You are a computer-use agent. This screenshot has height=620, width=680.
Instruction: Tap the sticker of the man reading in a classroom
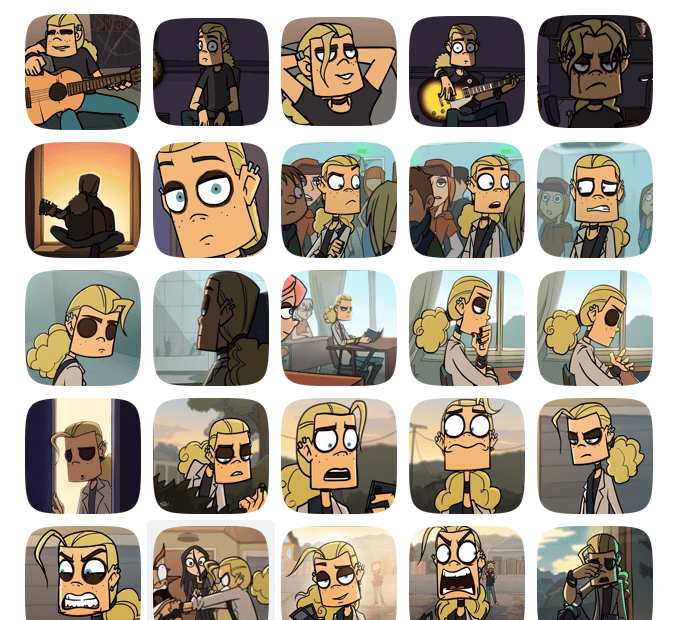(339, 328)
